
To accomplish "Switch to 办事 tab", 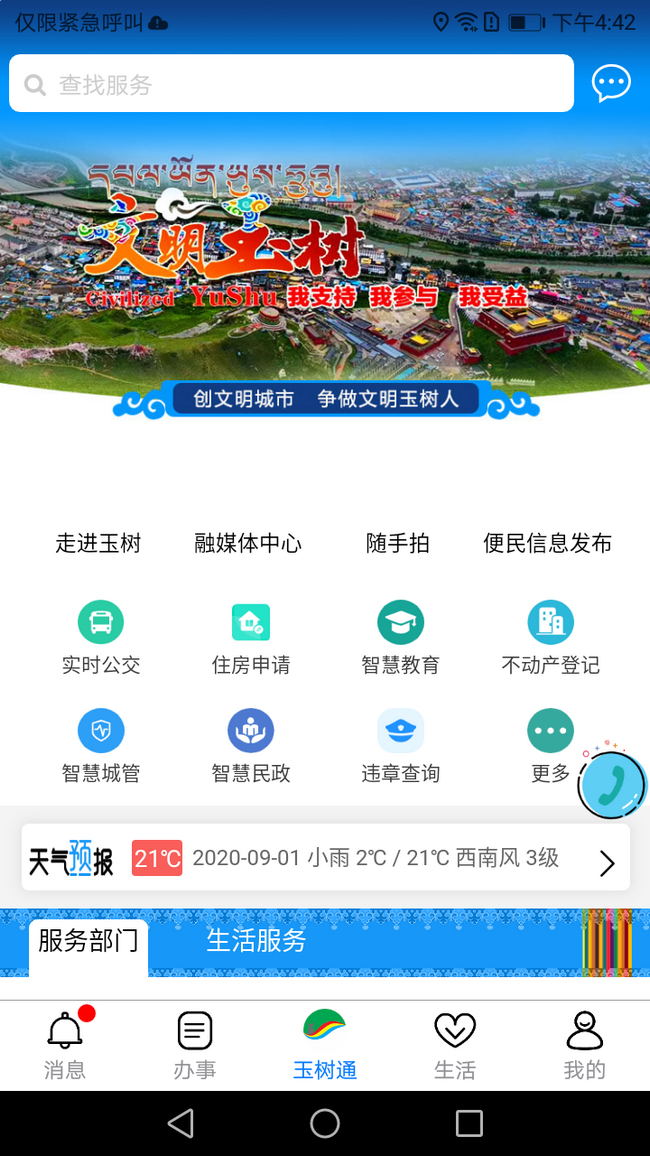I will tap(195, 1045).
